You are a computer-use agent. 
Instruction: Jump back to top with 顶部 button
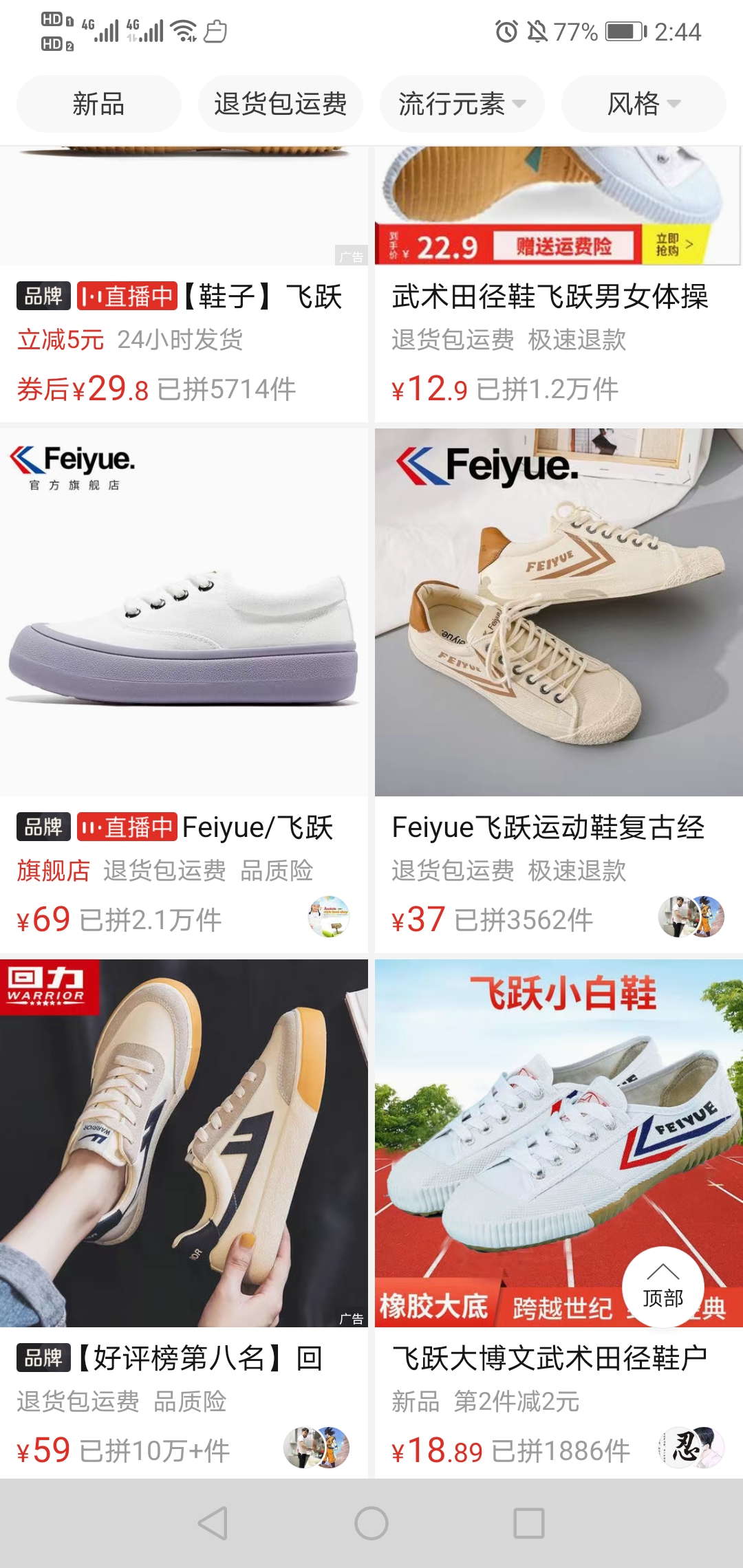point(663,1287)
